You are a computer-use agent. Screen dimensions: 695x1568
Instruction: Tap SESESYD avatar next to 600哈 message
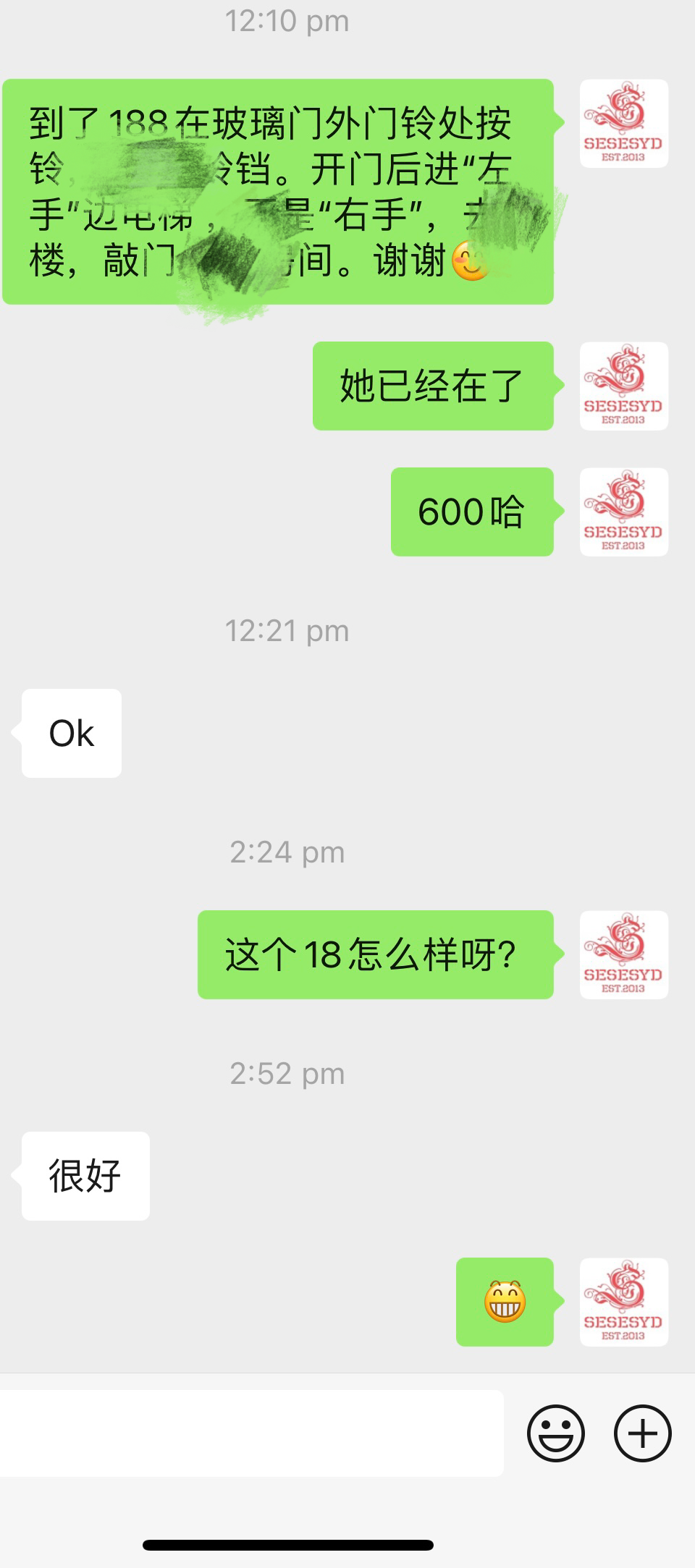[623, 512]
